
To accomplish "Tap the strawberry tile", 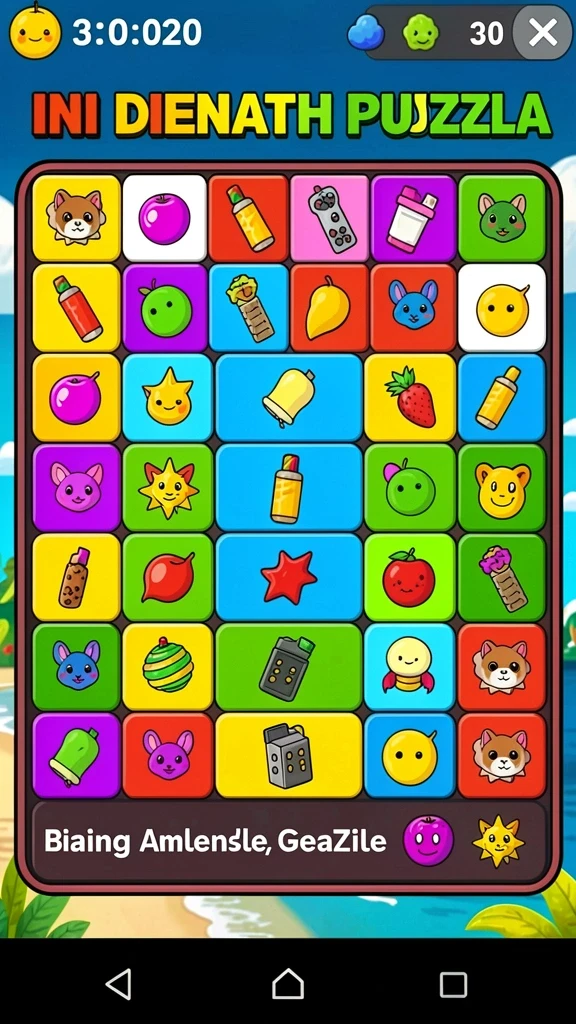I will pyautogui.click(x=410, y=398).
